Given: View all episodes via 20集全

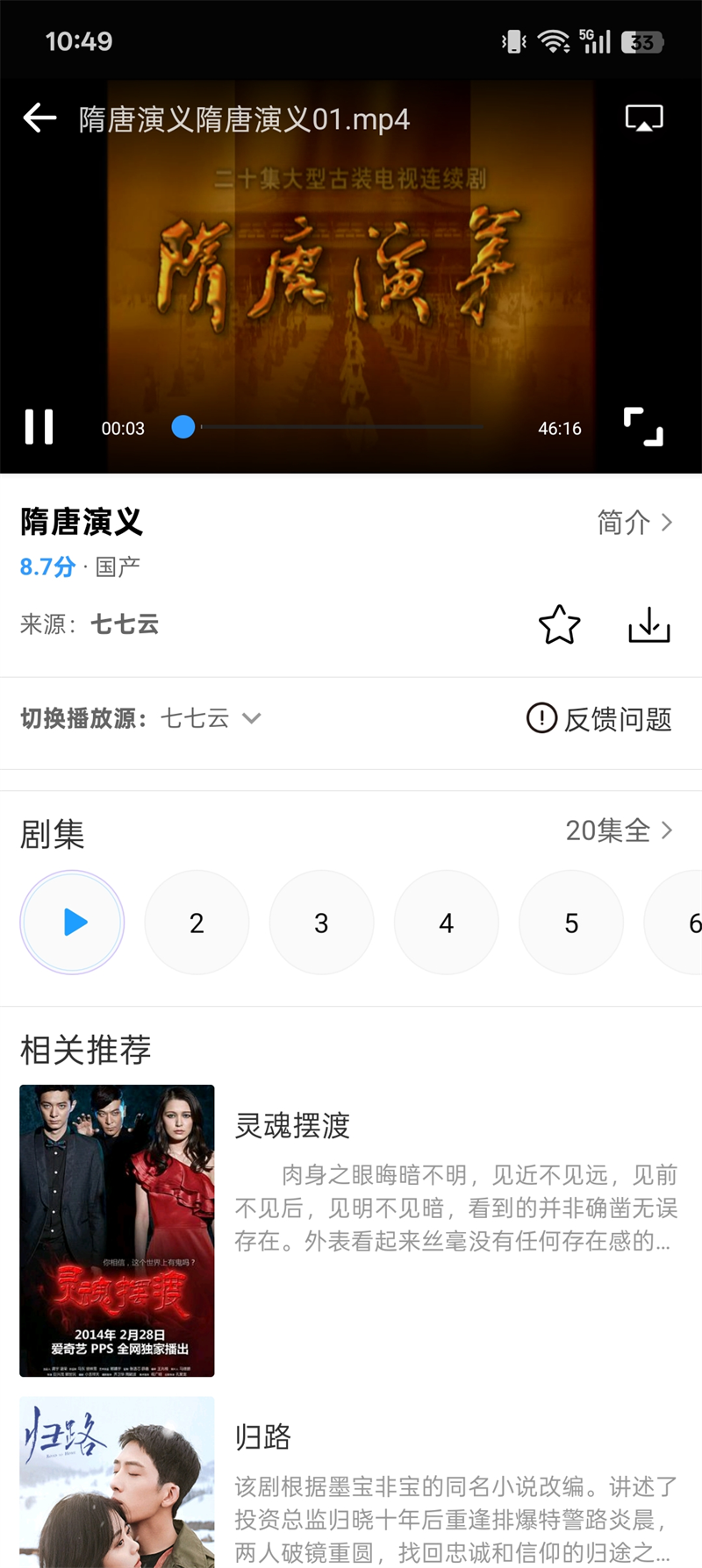Looking at the screenshot, I should pos(619,830).
